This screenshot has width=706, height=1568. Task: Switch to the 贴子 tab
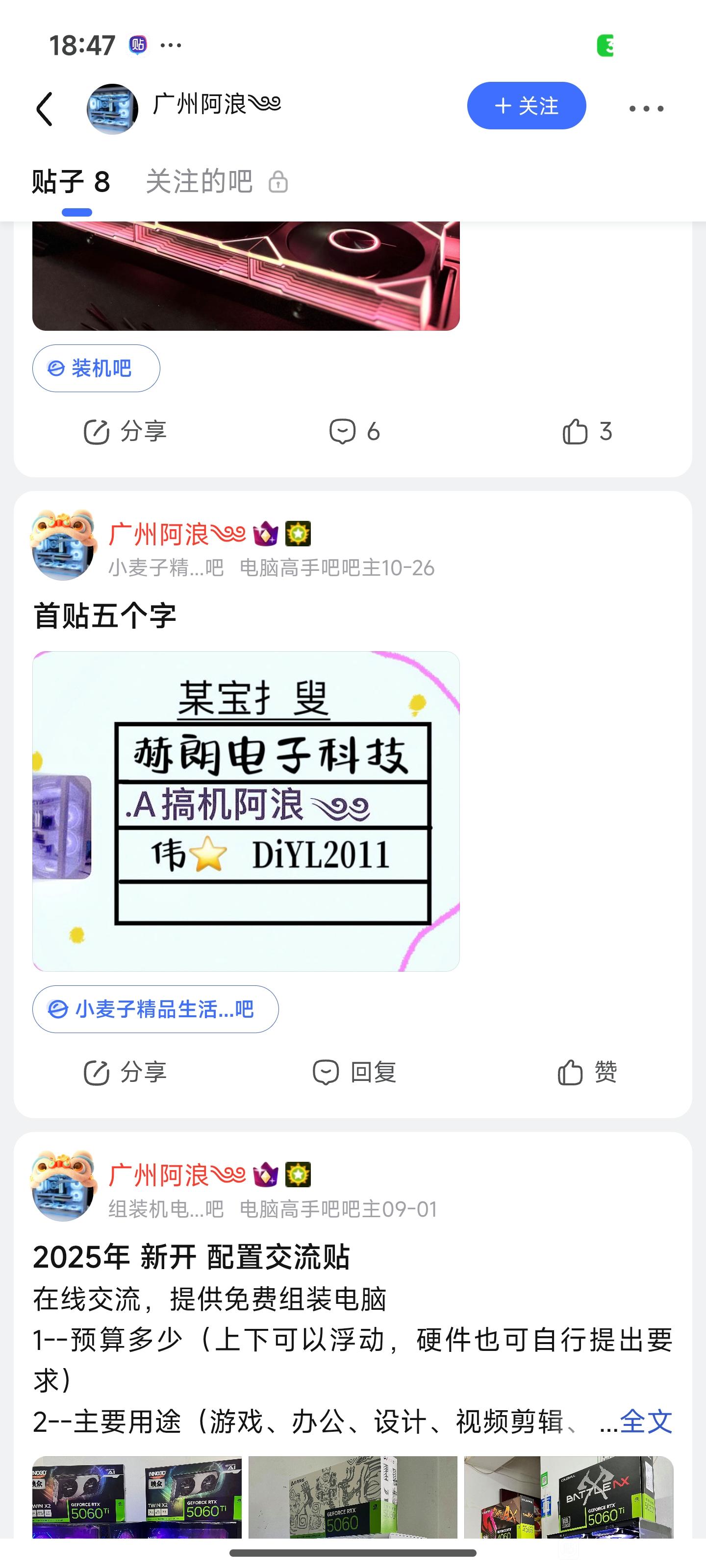coord(71,182)
